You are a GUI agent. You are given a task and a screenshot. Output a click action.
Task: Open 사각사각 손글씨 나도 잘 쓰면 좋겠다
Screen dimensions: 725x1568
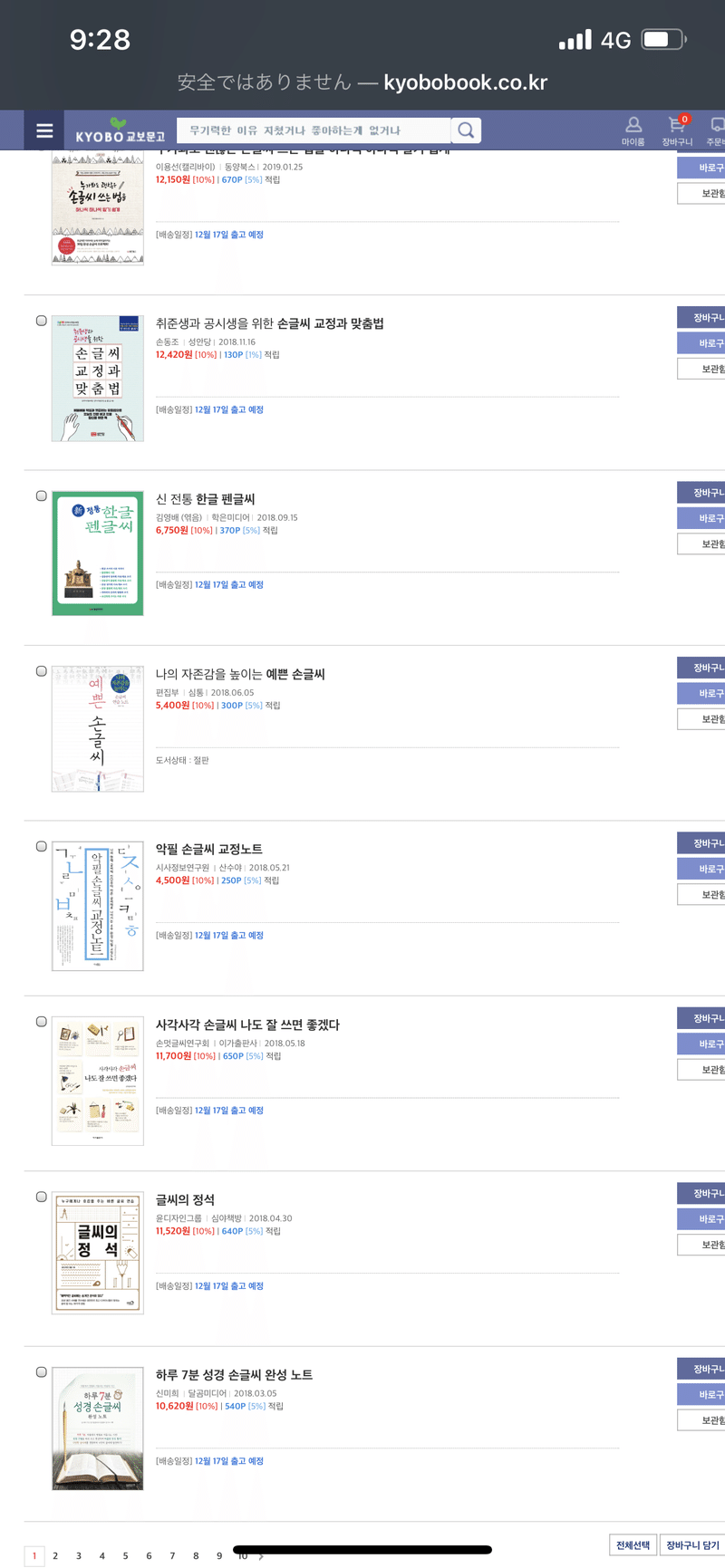pyautogui.click(x=247, y=1024)
